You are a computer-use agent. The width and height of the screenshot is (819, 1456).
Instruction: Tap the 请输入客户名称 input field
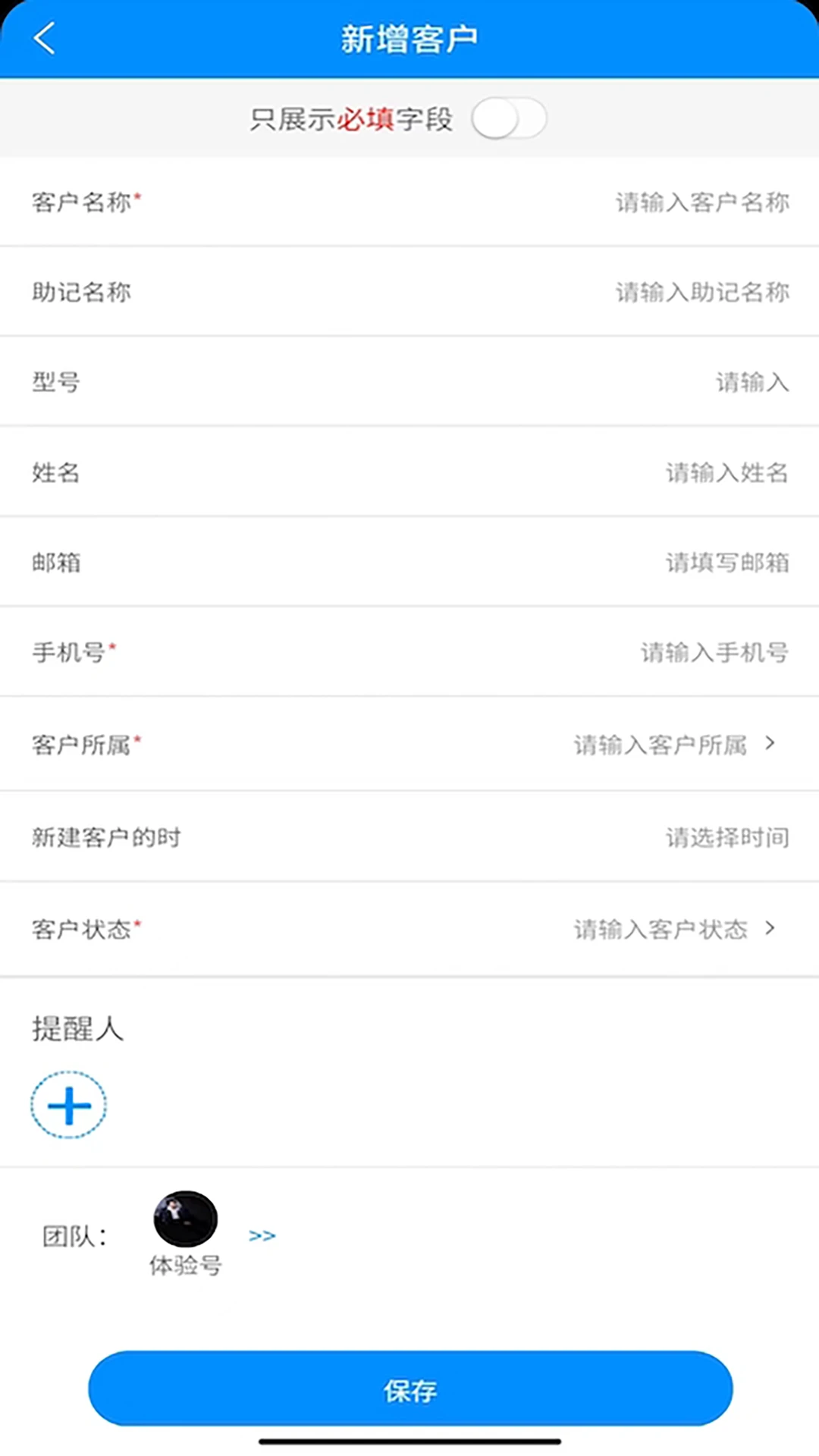coord(701,202)
